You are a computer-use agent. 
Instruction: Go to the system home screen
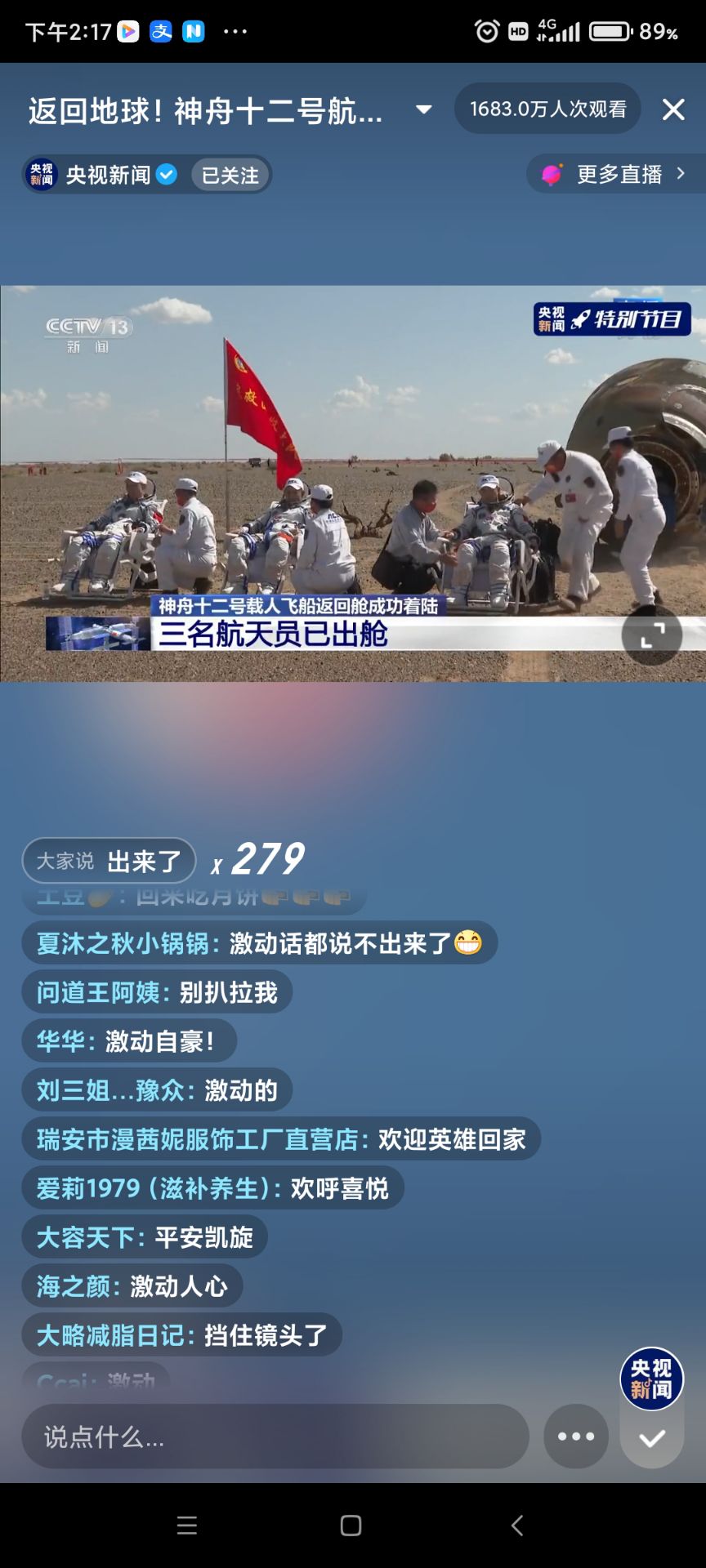351,1526
